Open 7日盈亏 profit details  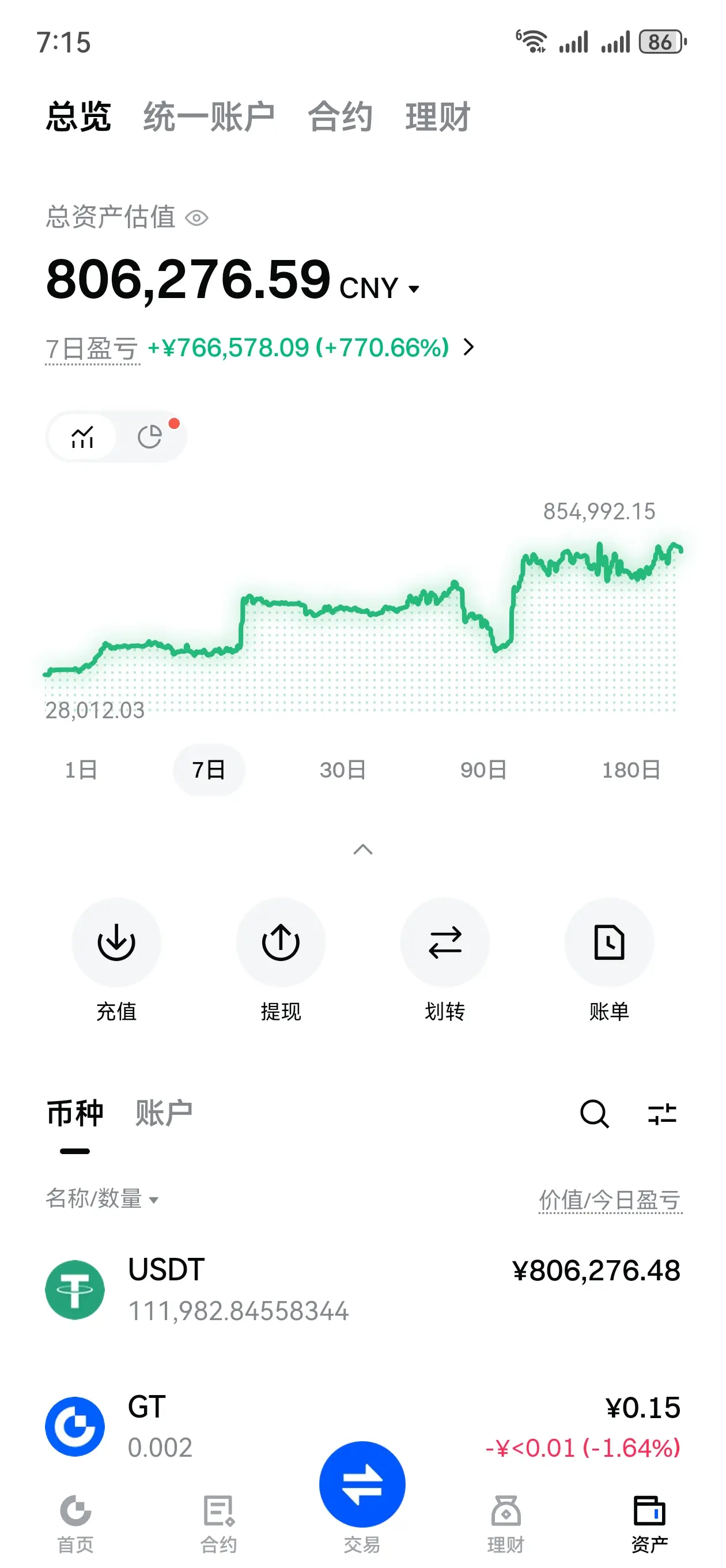coord(468,348)
